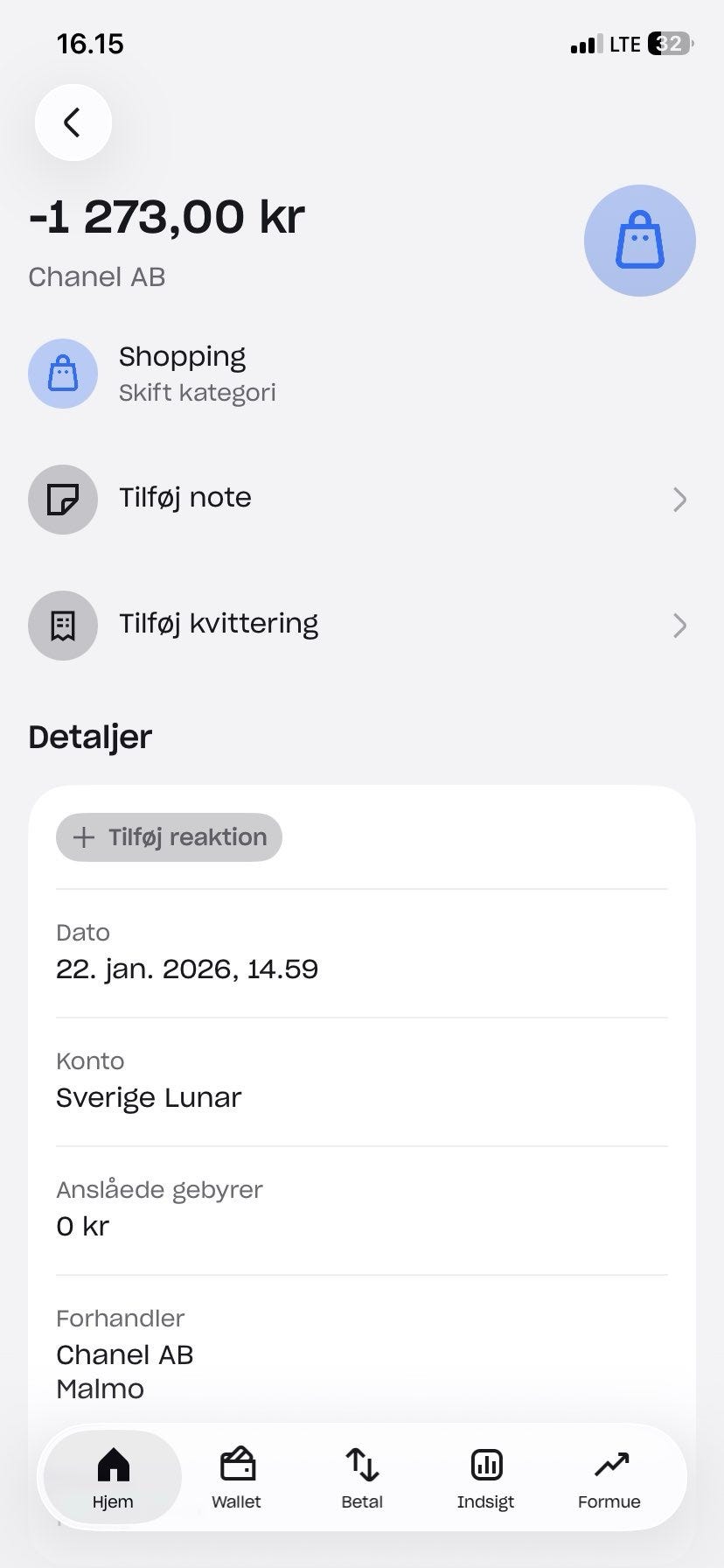
Task: Open Tilføj note row
Action: pos(360,499)
